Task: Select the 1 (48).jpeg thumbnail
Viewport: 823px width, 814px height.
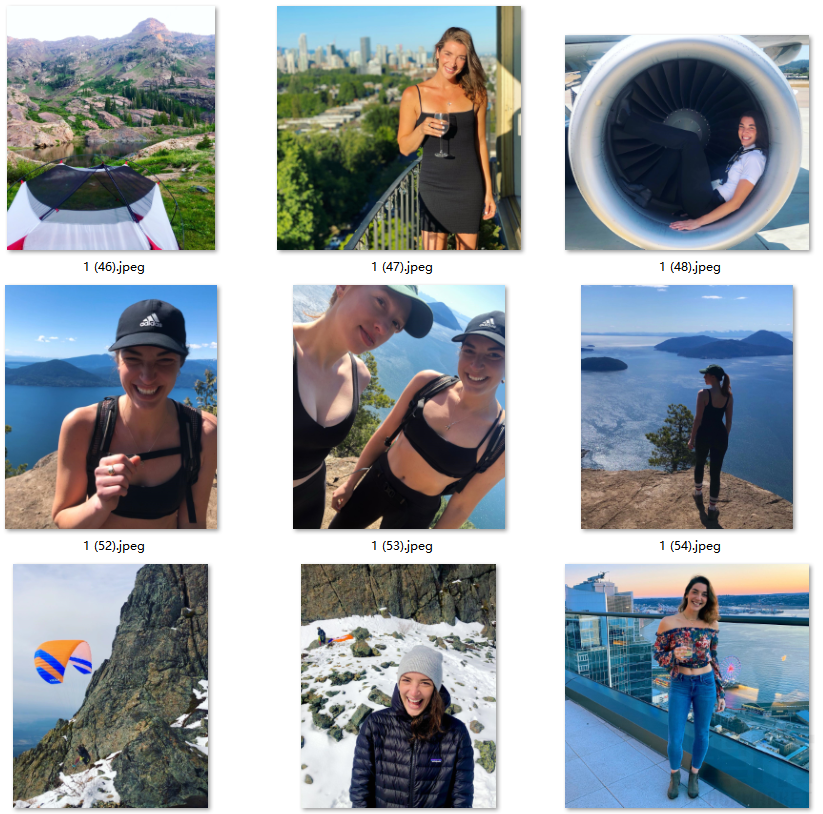Action: [x=687, y=142]
